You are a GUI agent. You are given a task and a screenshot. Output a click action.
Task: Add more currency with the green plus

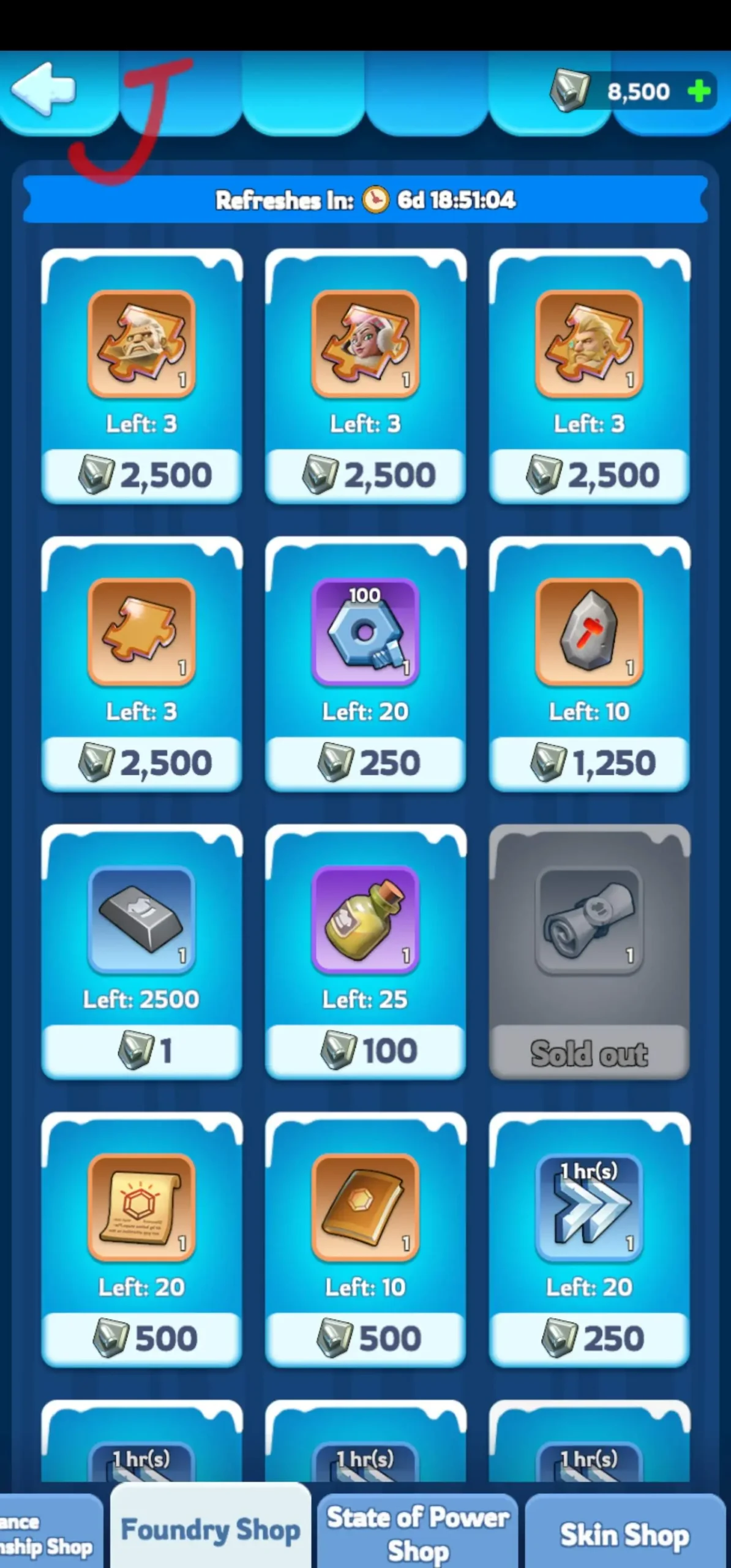699,91
